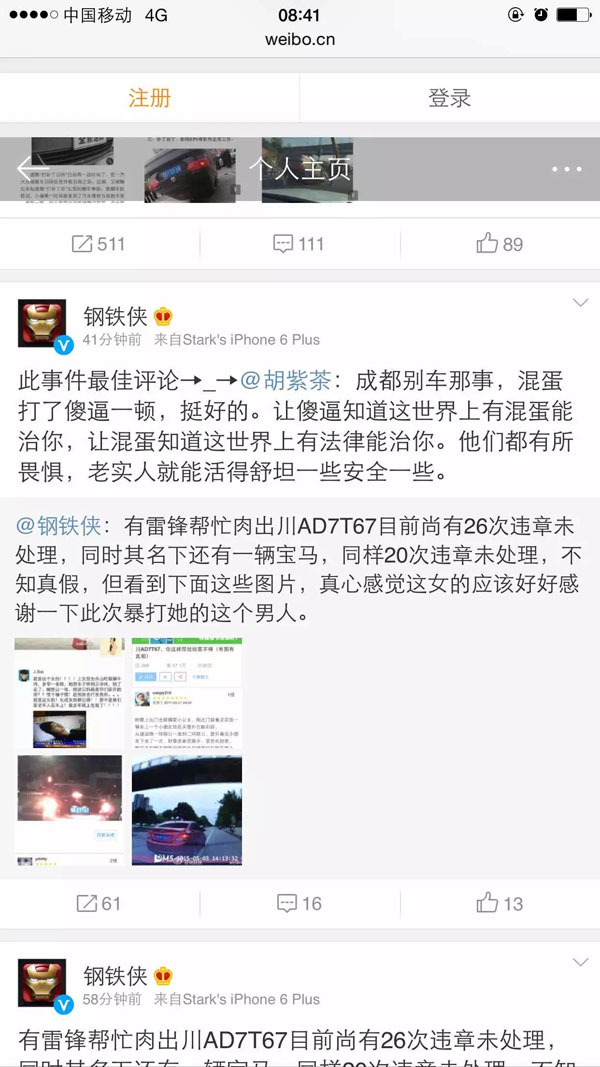Screen dimensions: 600x1067
Task: Tap the weibo.cn address bar
Action: click(x=299, y=40)
